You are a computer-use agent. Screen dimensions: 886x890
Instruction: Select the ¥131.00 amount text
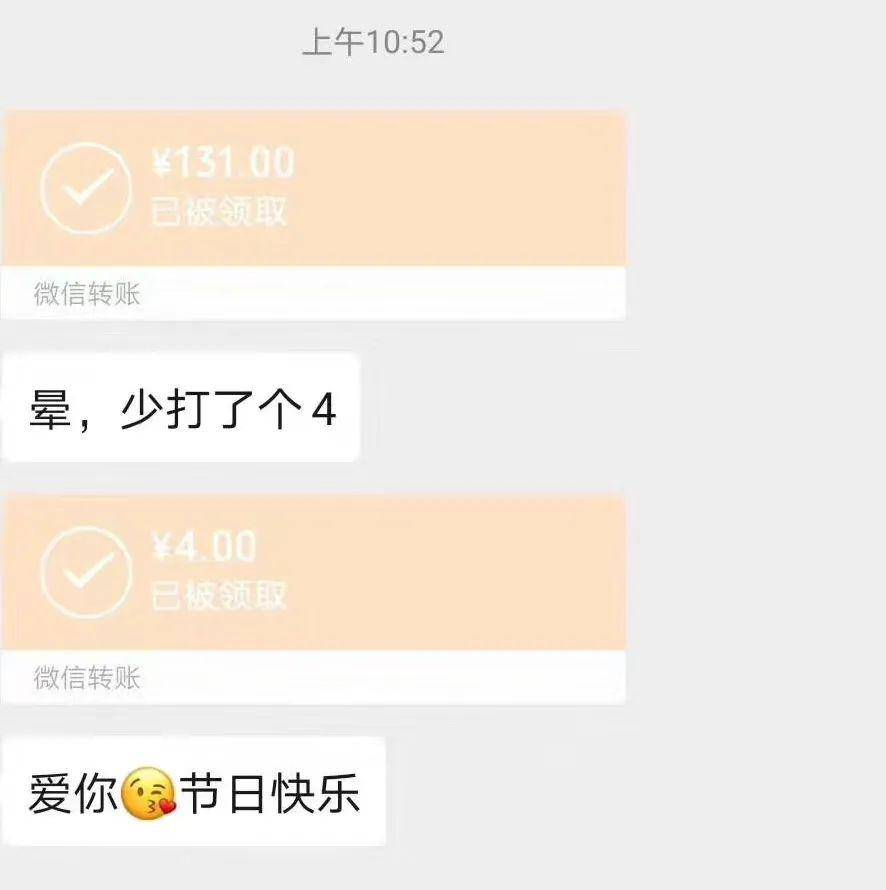tap(222, 162)
